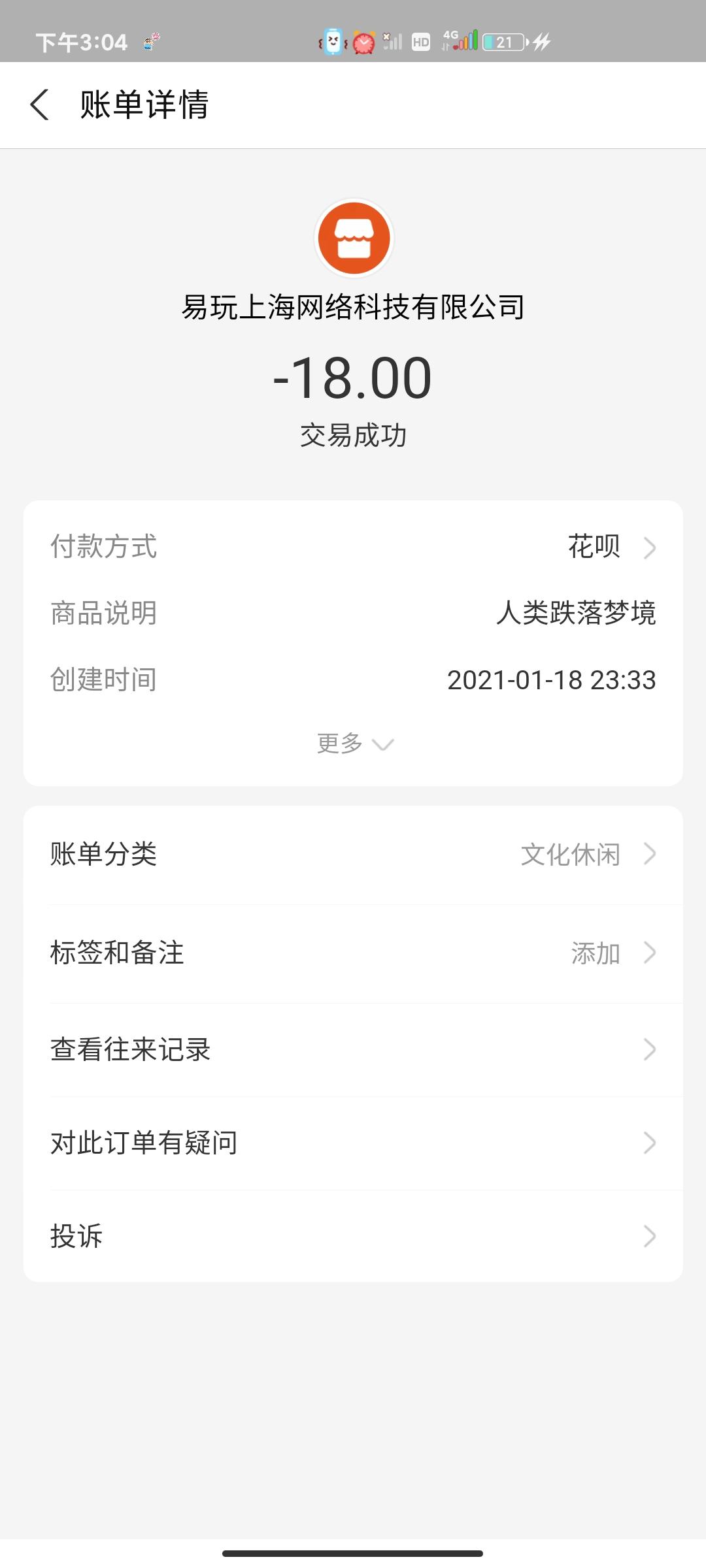
Task: Expand the 更多 section for more details
Action: [353, 743]
